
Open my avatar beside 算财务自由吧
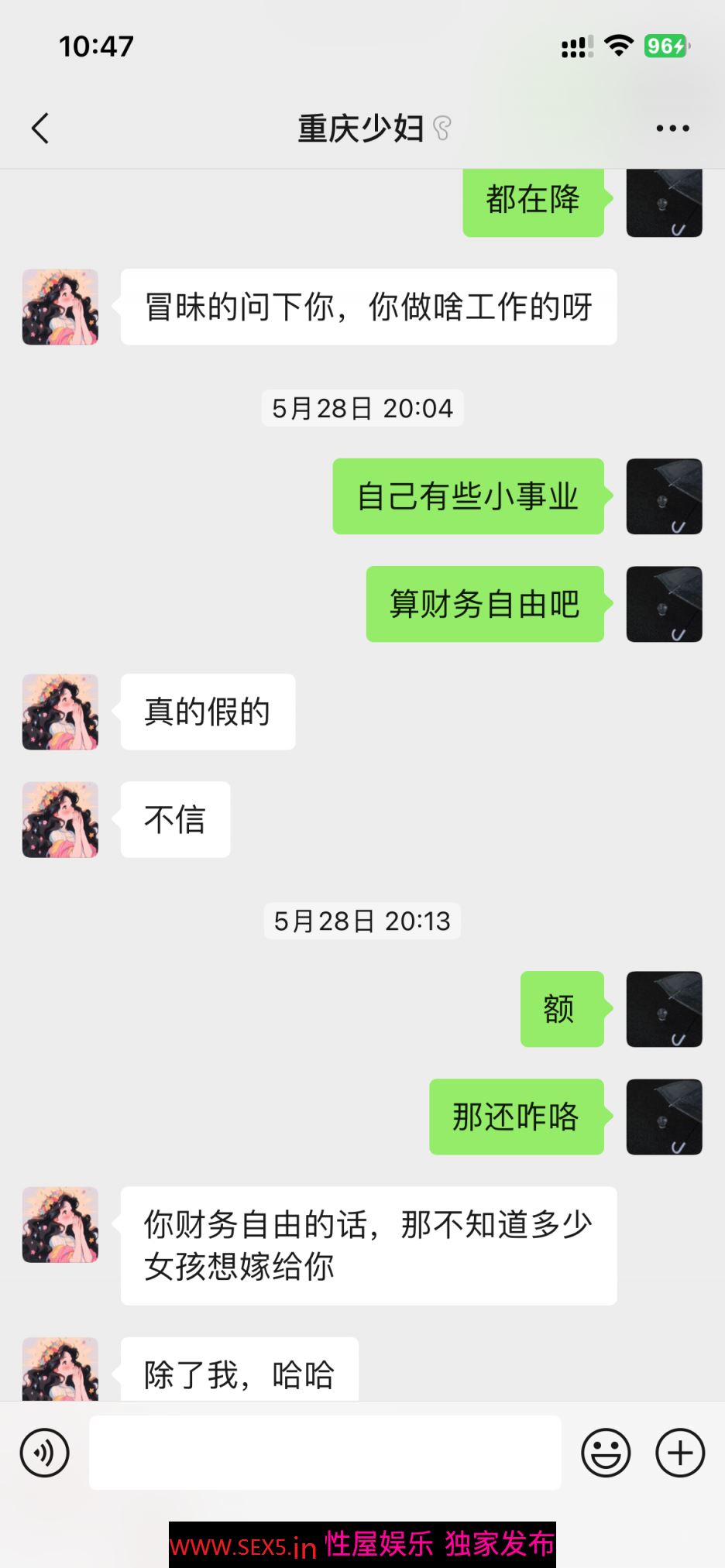(x=664, y=604)
